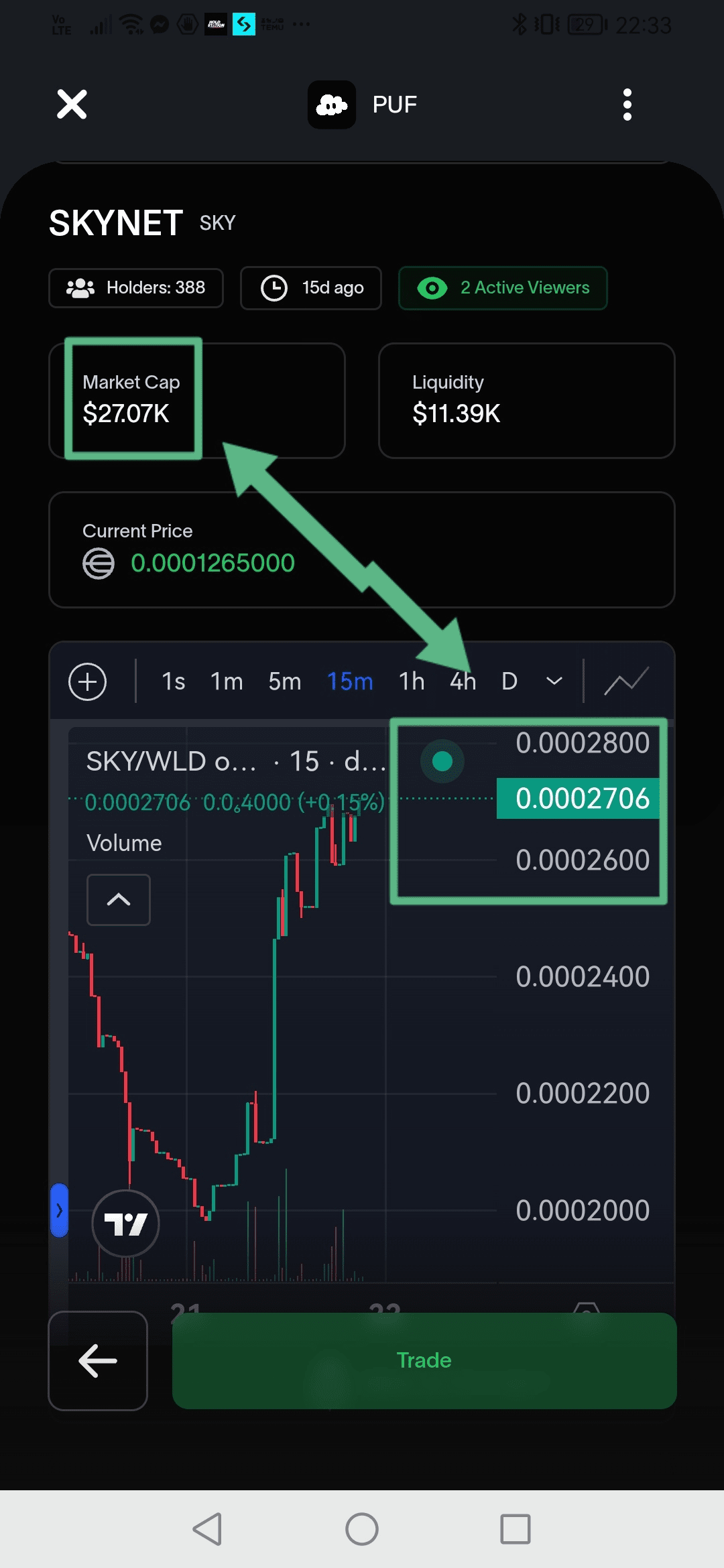Go back using the left arrow button
724x1568 pixels.
point(98,1361)
